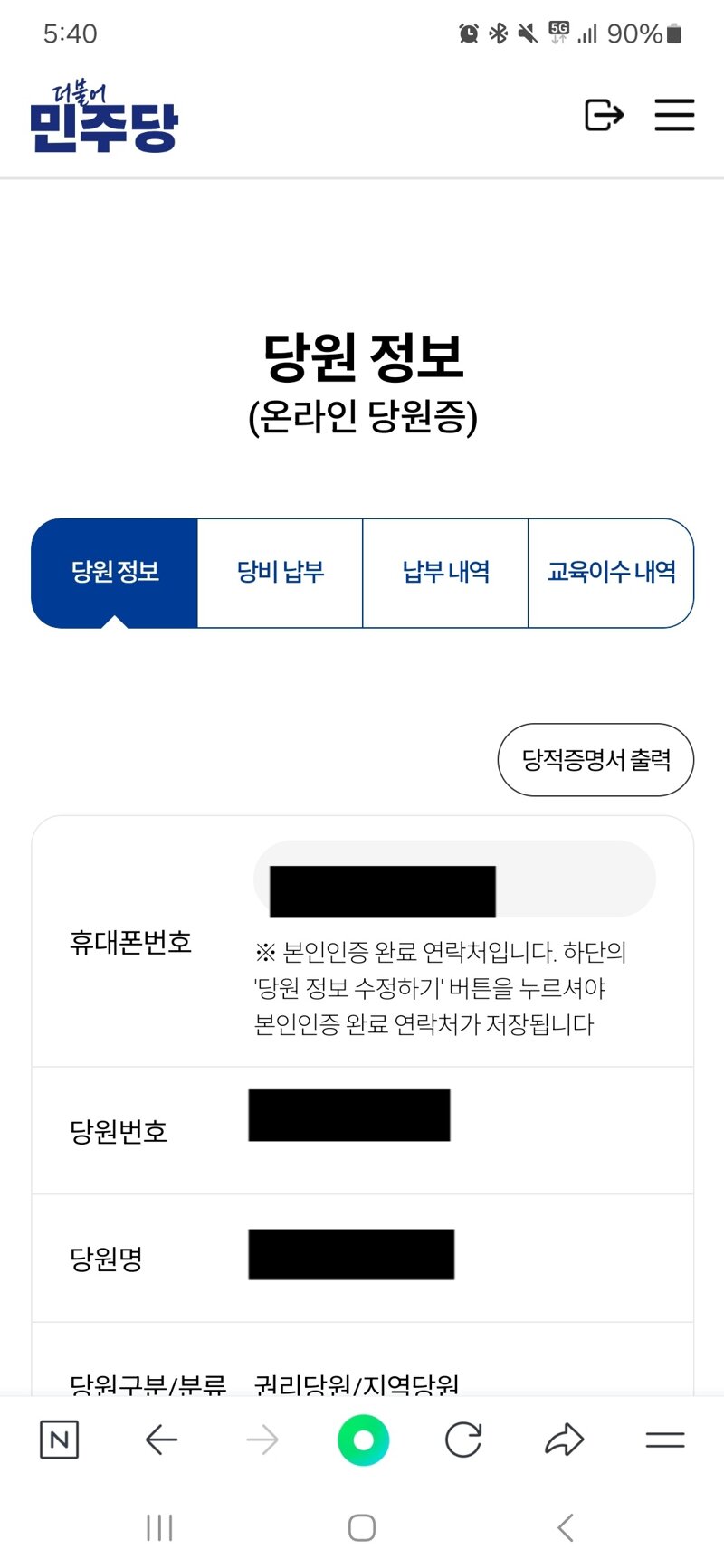Tap the green Naver home circle button

[363, 1440]
